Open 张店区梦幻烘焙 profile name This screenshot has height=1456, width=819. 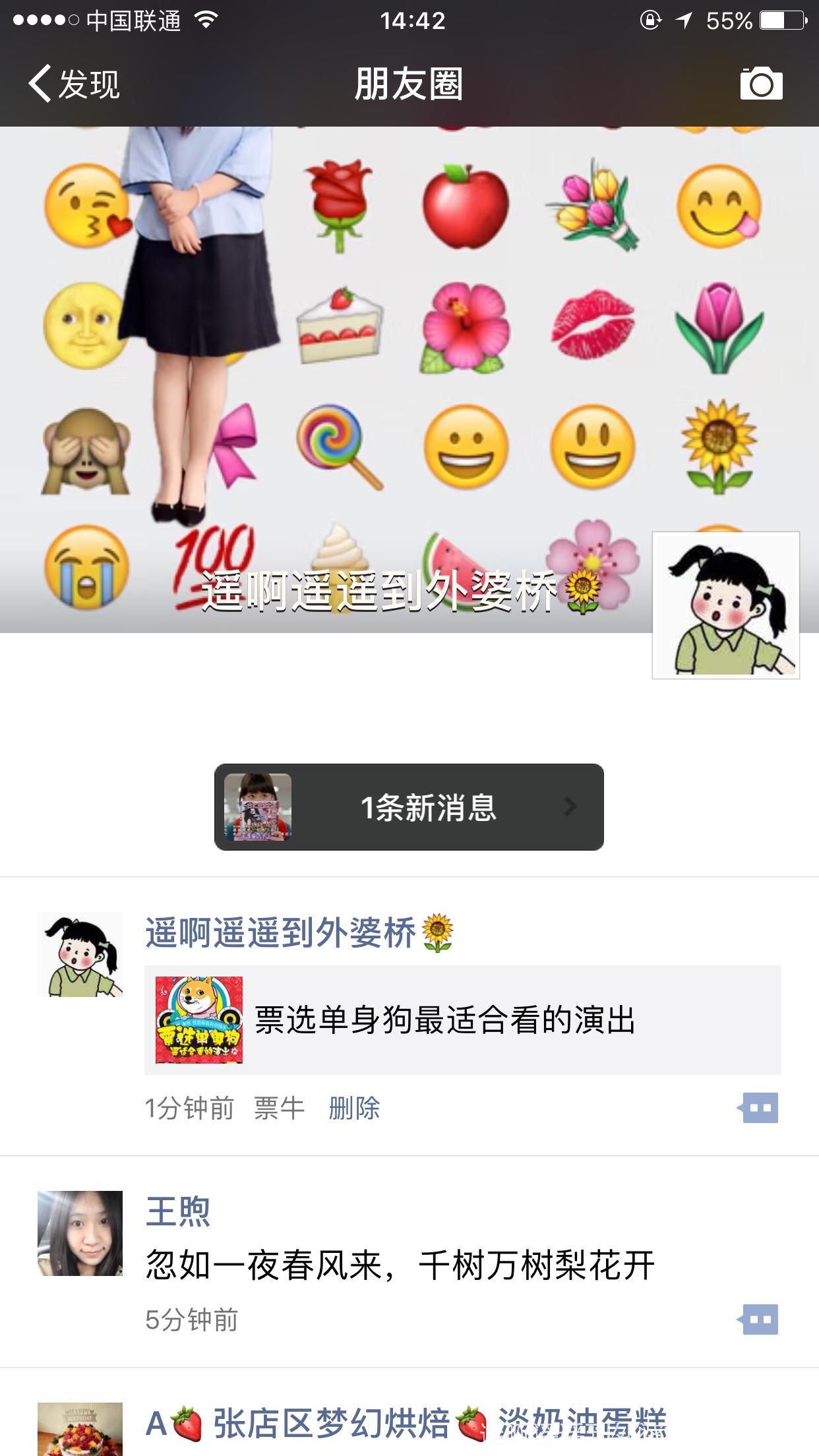tap(330, 1424)
